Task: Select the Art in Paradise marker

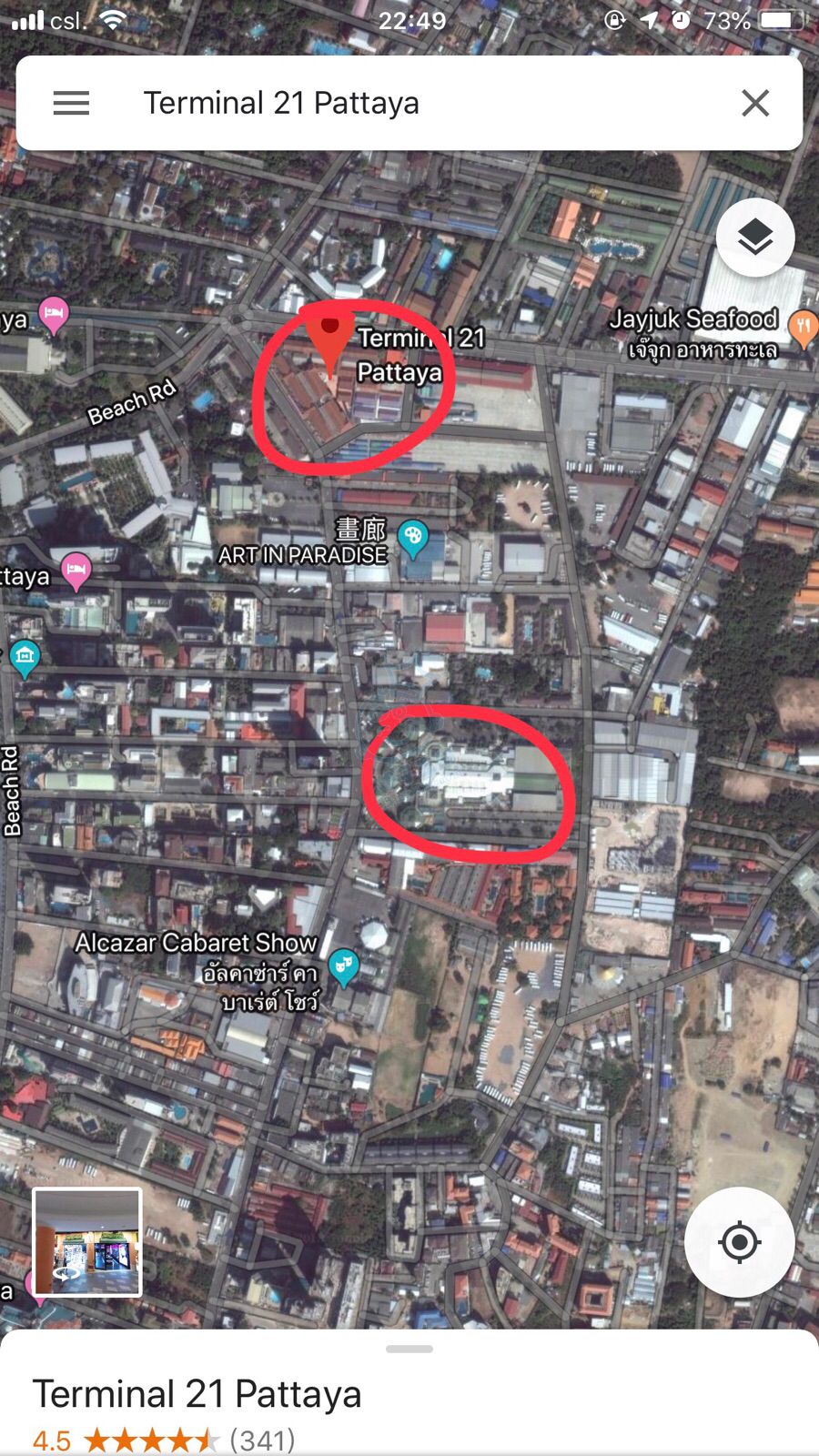Action: tap(413, 538)
